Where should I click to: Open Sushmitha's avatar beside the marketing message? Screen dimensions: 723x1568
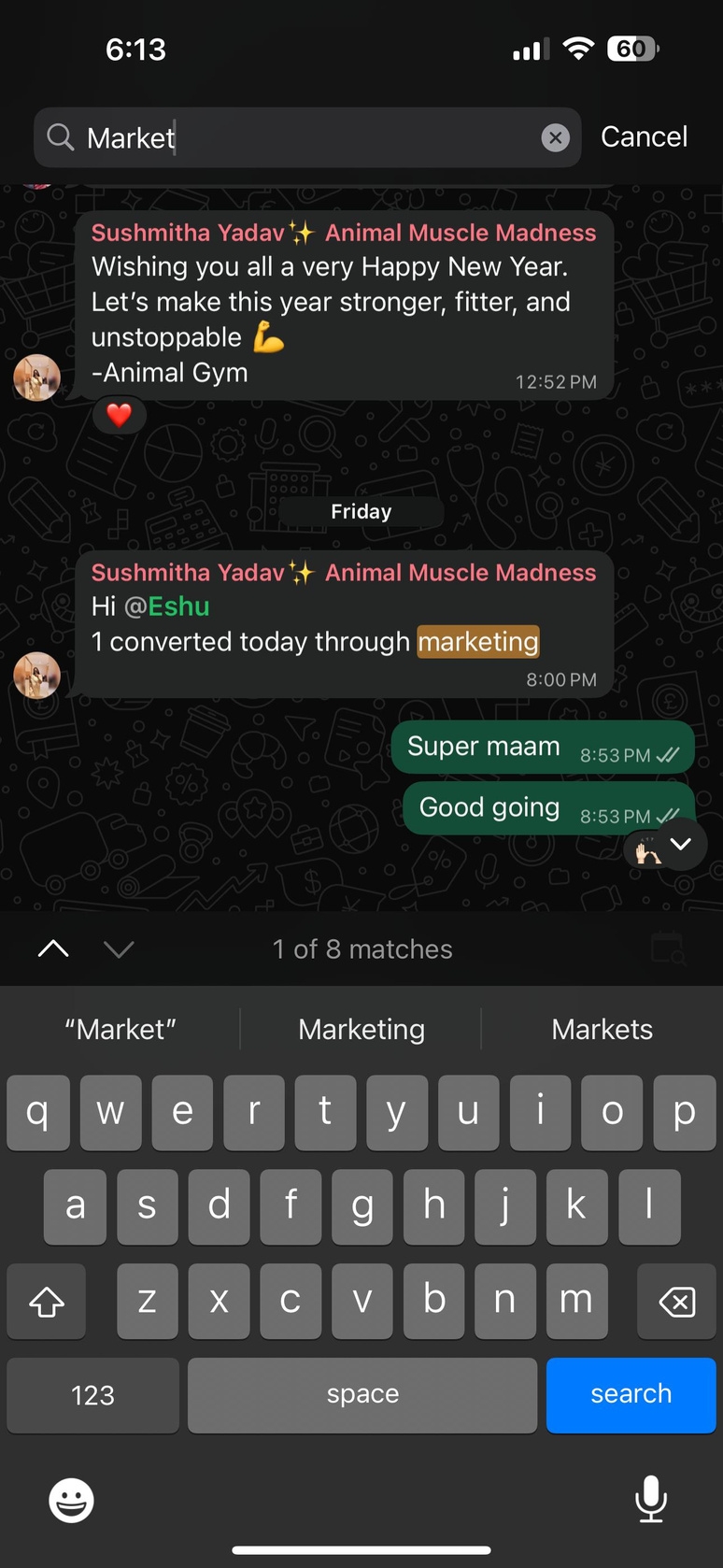pos(37,675)
